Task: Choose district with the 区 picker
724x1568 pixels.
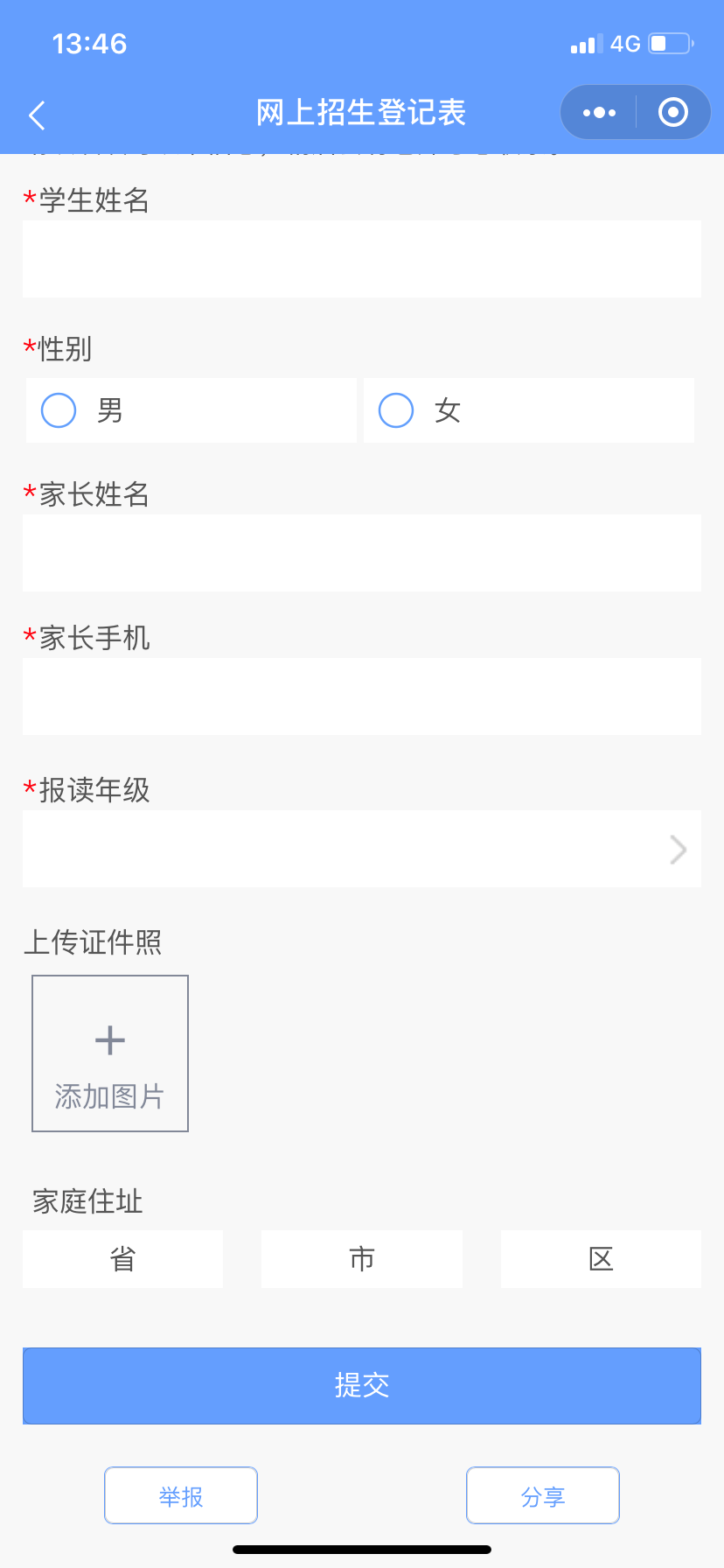Action: point(601,1259)
